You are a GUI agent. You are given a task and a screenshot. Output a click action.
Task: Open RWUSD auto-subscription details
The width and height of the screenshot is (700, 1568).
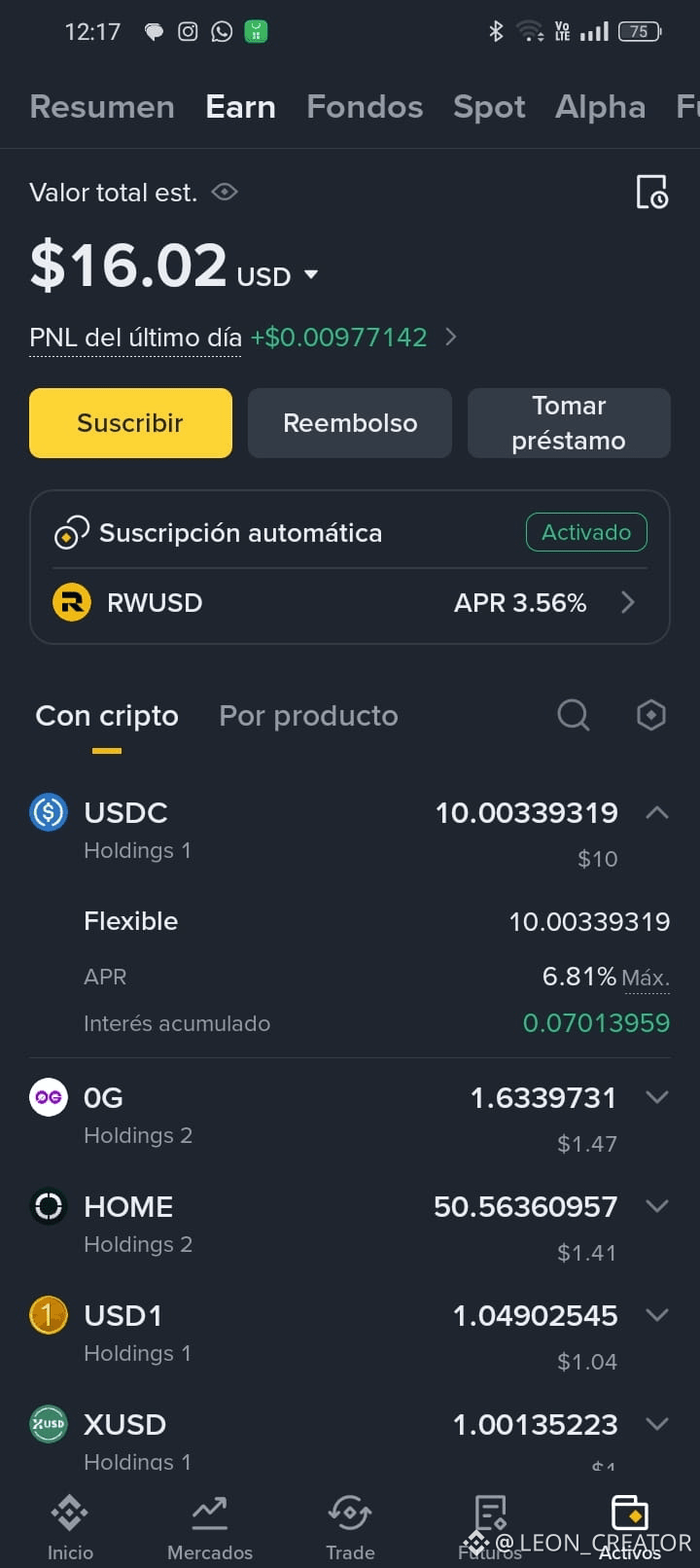click(627, 603)
